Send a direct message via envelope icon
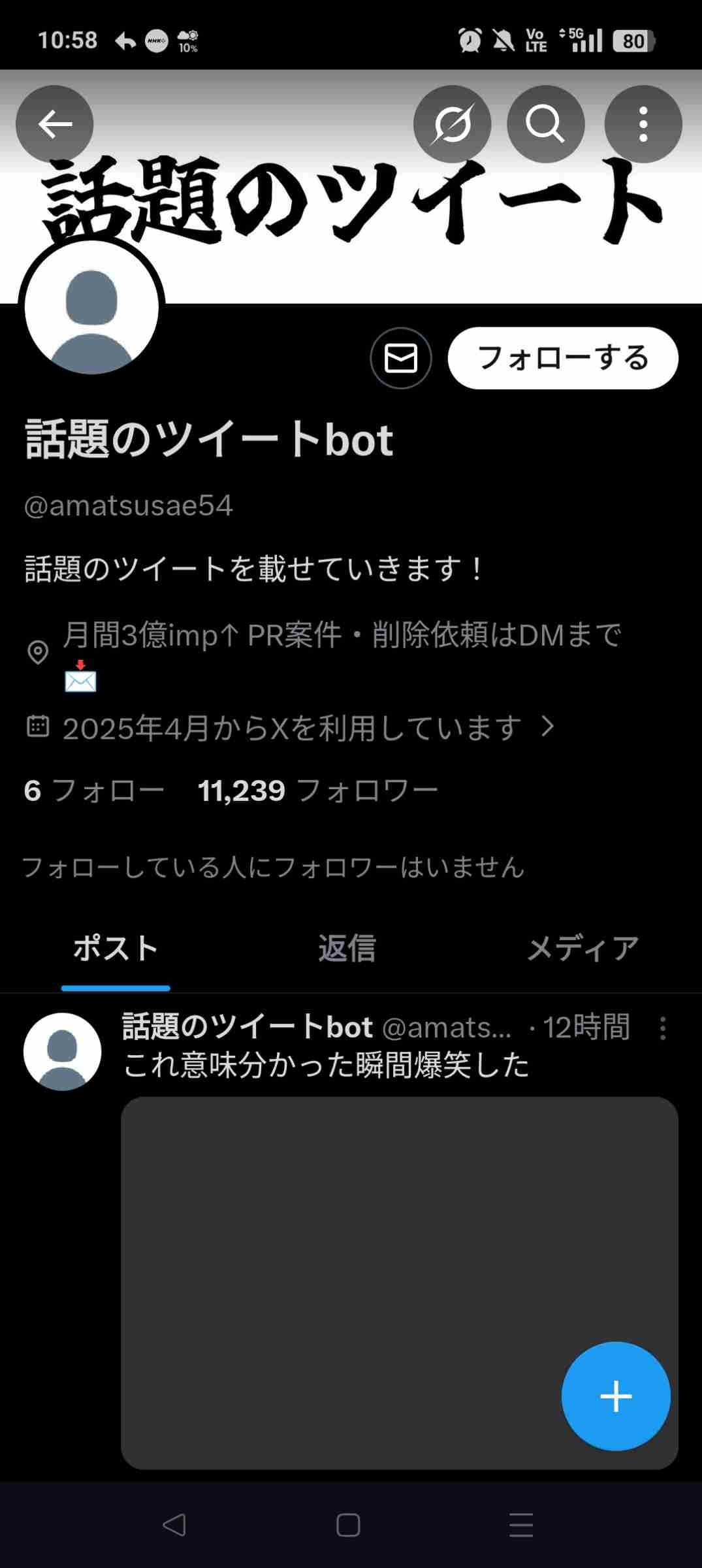The width and height of the screenshot is (702, 1568). tap(400, 358)
